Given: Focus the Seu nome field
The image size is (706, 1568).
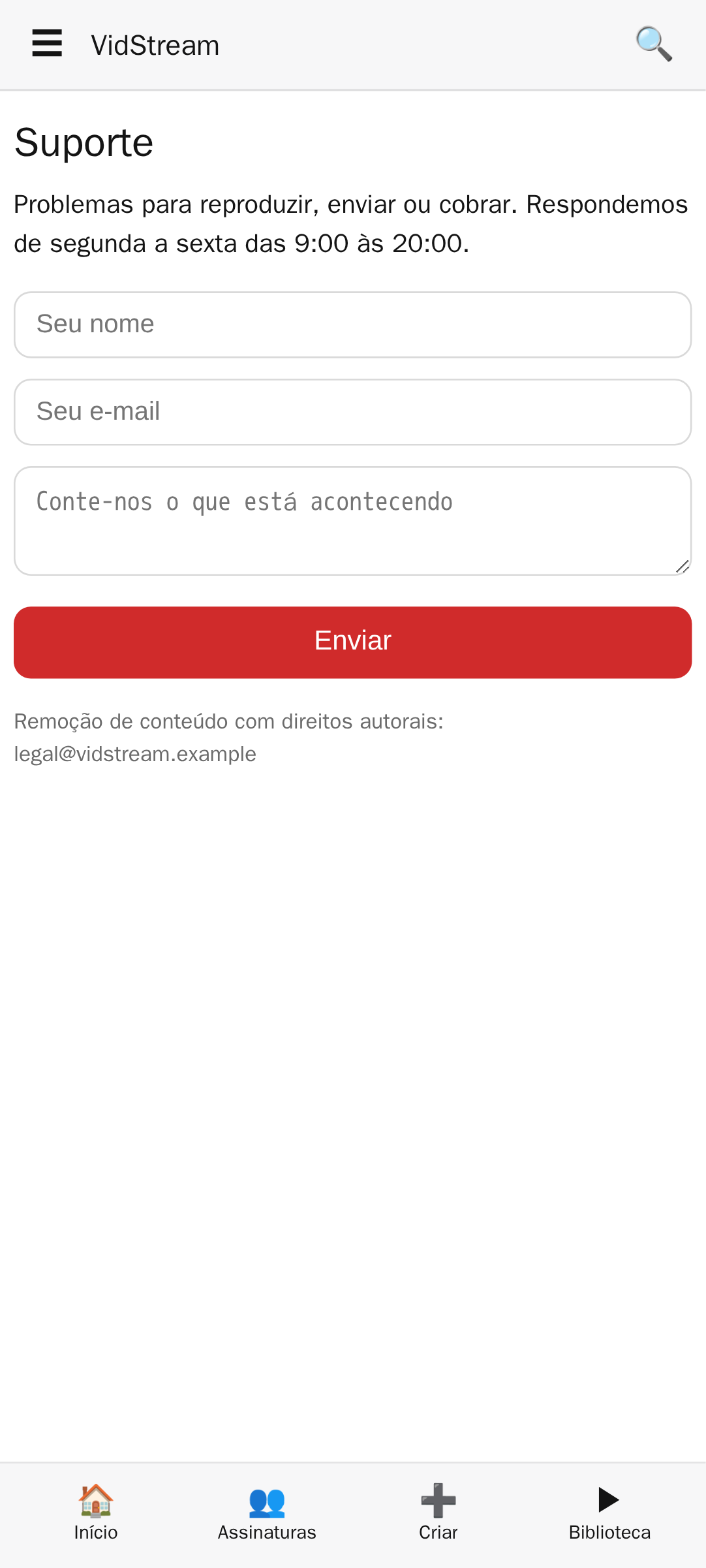Looking at the screenshot, I should (353, 324).
